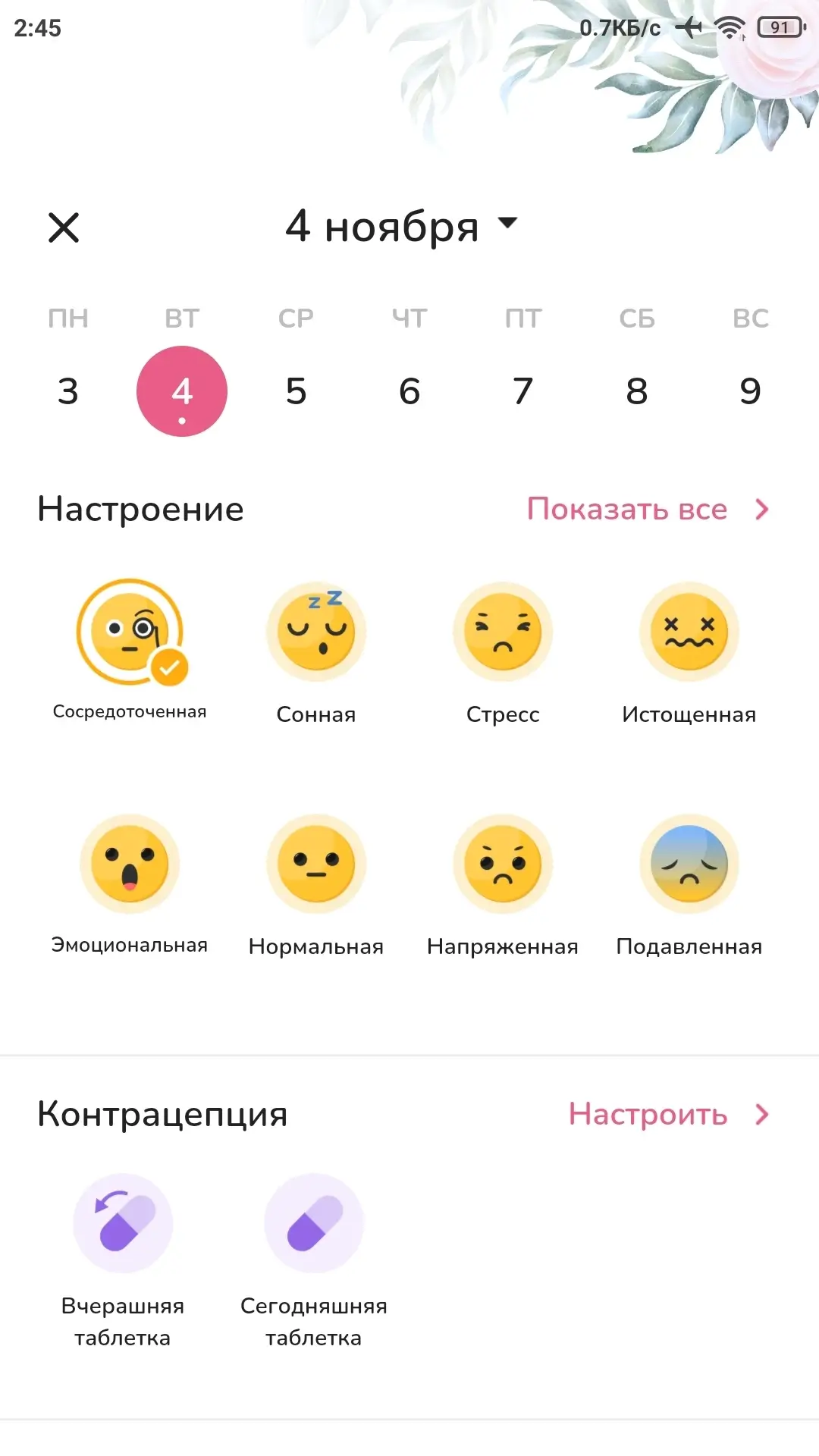Mark mood as Напряженная
This screenshot has width=819, height=1456.
pyautogui.click(x=503, y=864)
